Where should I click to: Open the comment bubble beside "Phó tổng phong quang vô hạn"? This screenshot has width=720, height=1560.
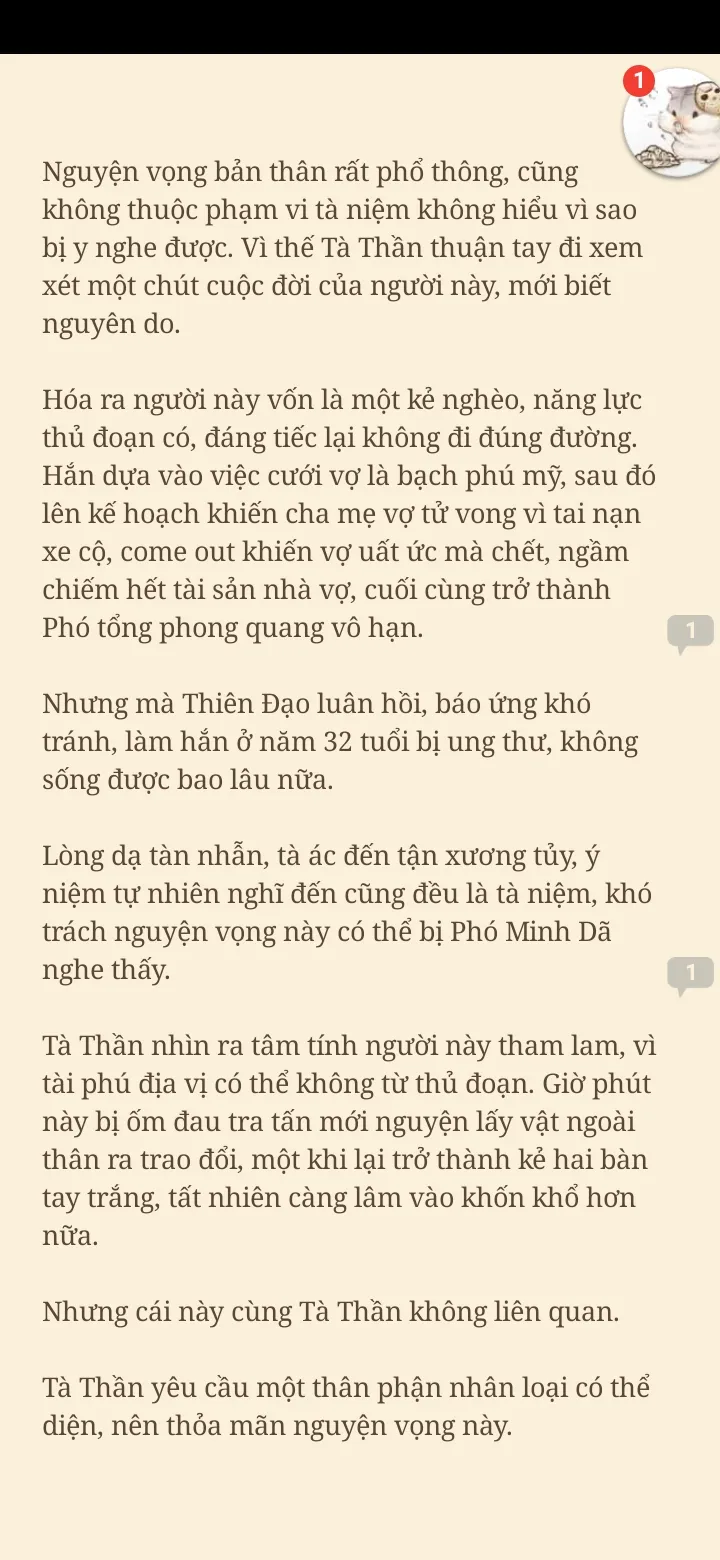click(x=690, y=632)
